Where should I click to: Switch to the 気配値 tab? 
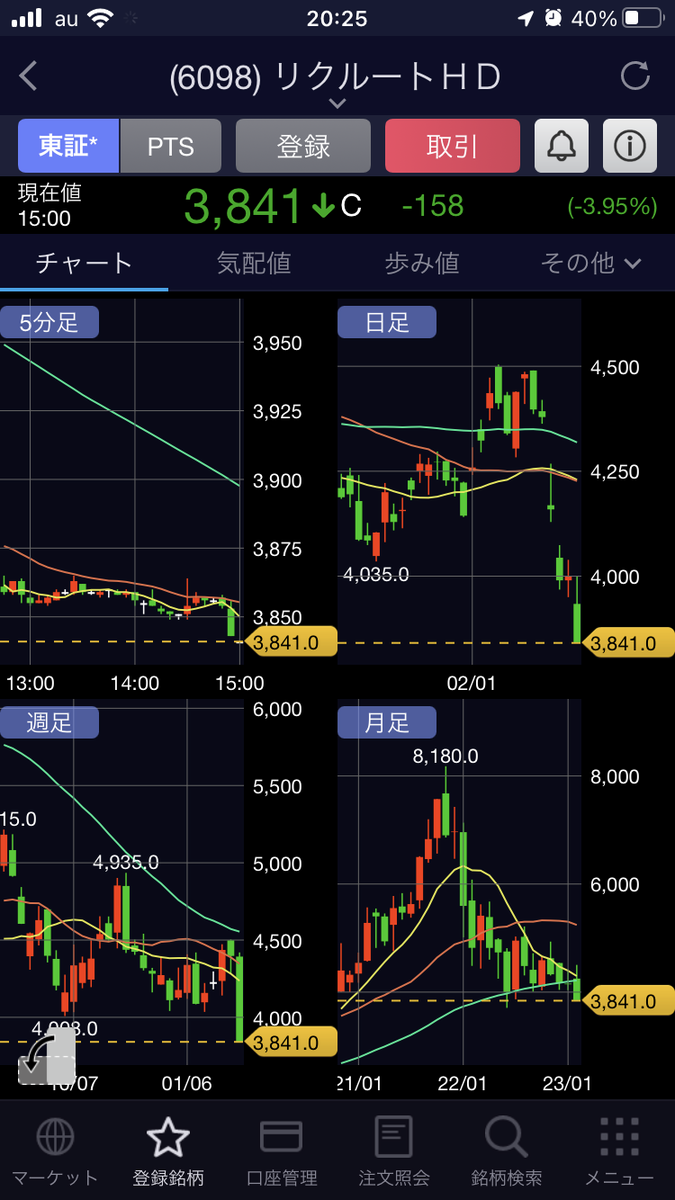[254, 263]
